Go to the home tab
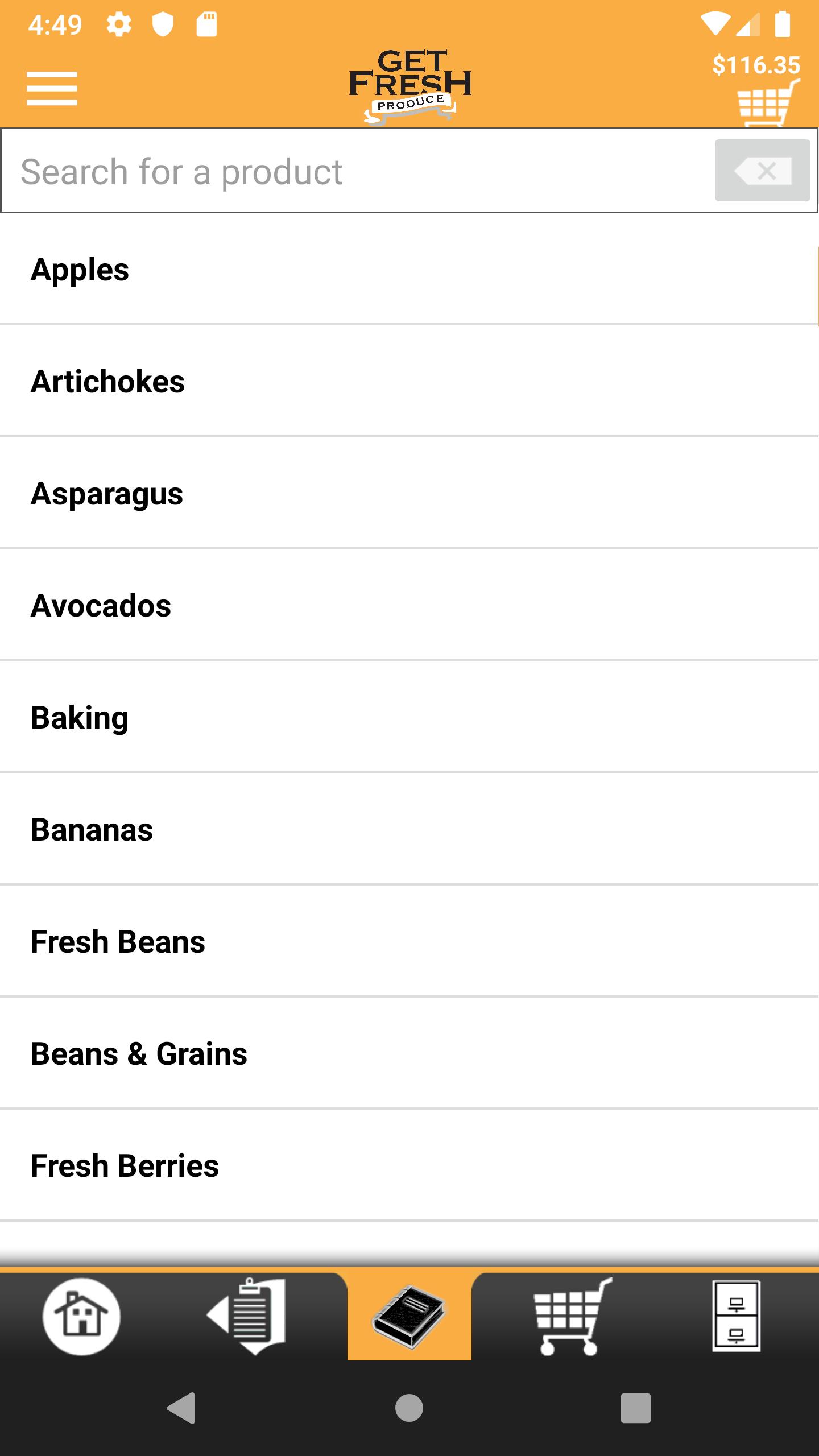 [x=81, y=1316]
